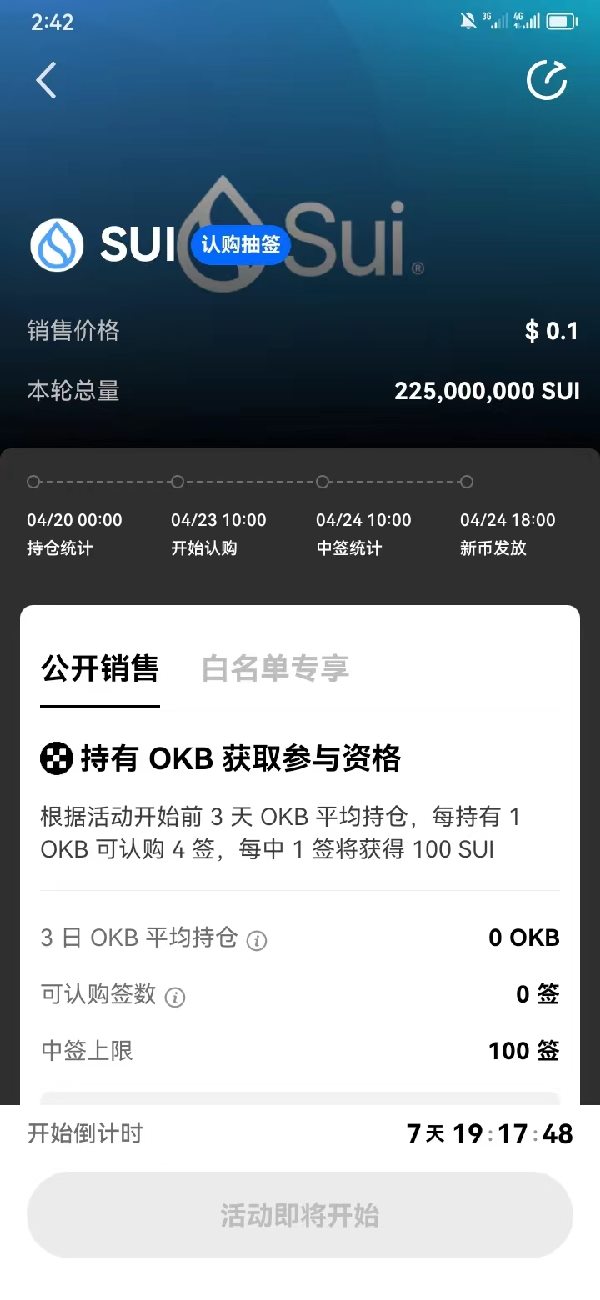Open info icon next to 3 日 OKB 平均持仓
The width and height of the screenshot is (600, 1300).
pyautogui.click(x=257, y=941)
